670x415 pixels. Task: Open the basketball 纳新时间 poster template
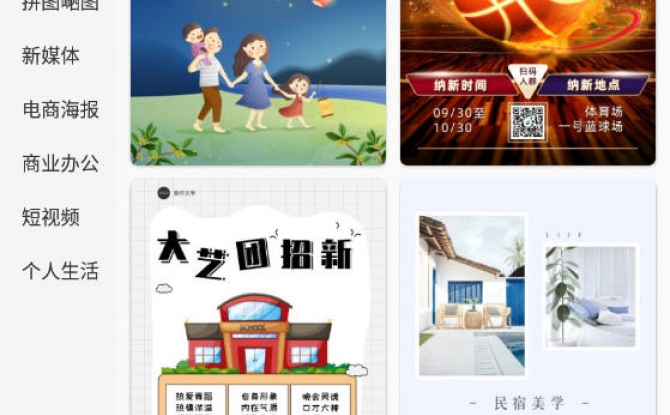tap(527, 82)
